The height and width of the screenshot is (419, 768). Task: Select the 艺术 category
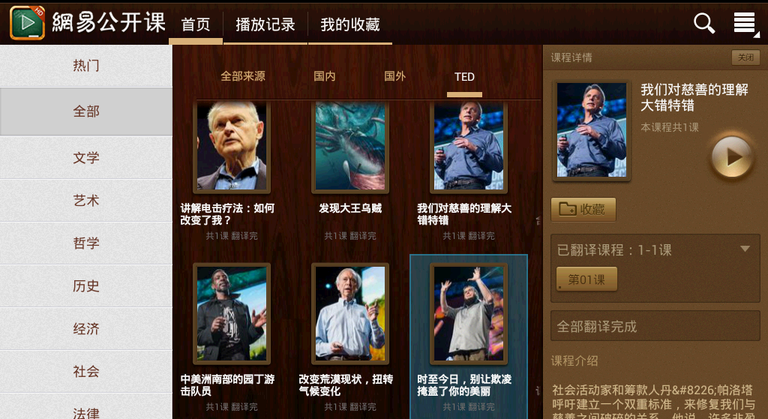click(86, 200)
